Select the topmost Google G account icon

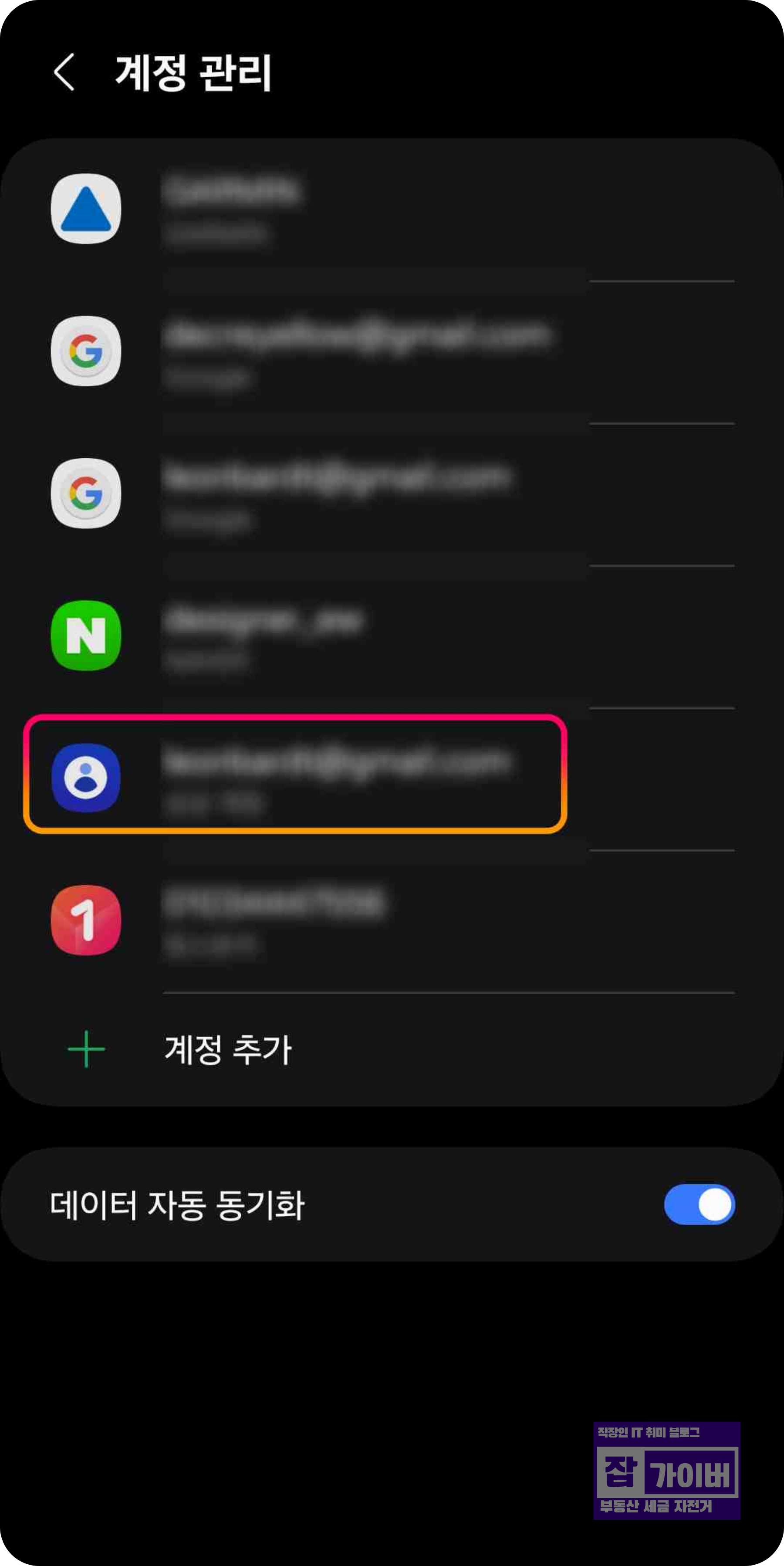coord(85,352)
